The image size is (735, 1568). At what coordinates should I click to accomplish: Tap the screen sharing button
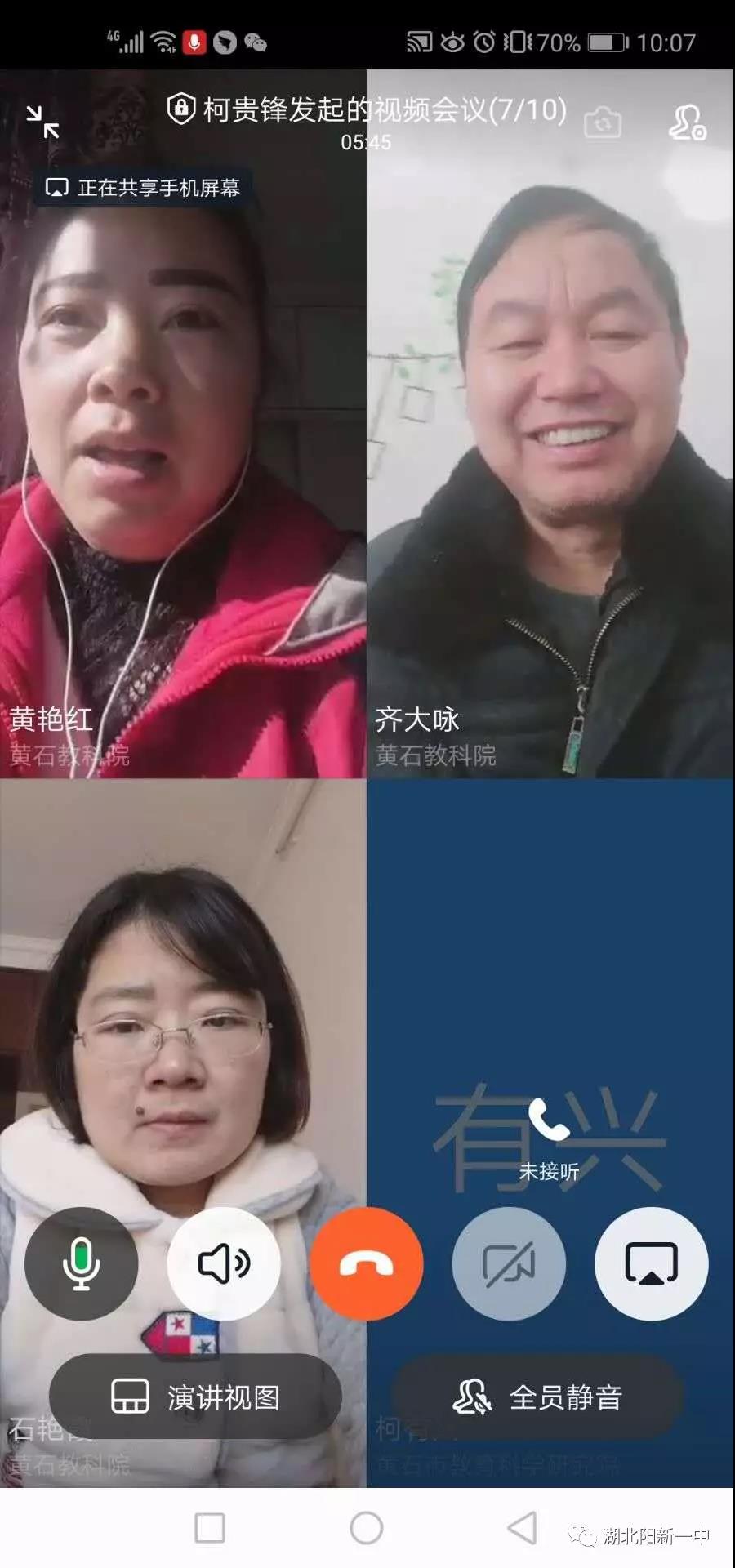651,1263
